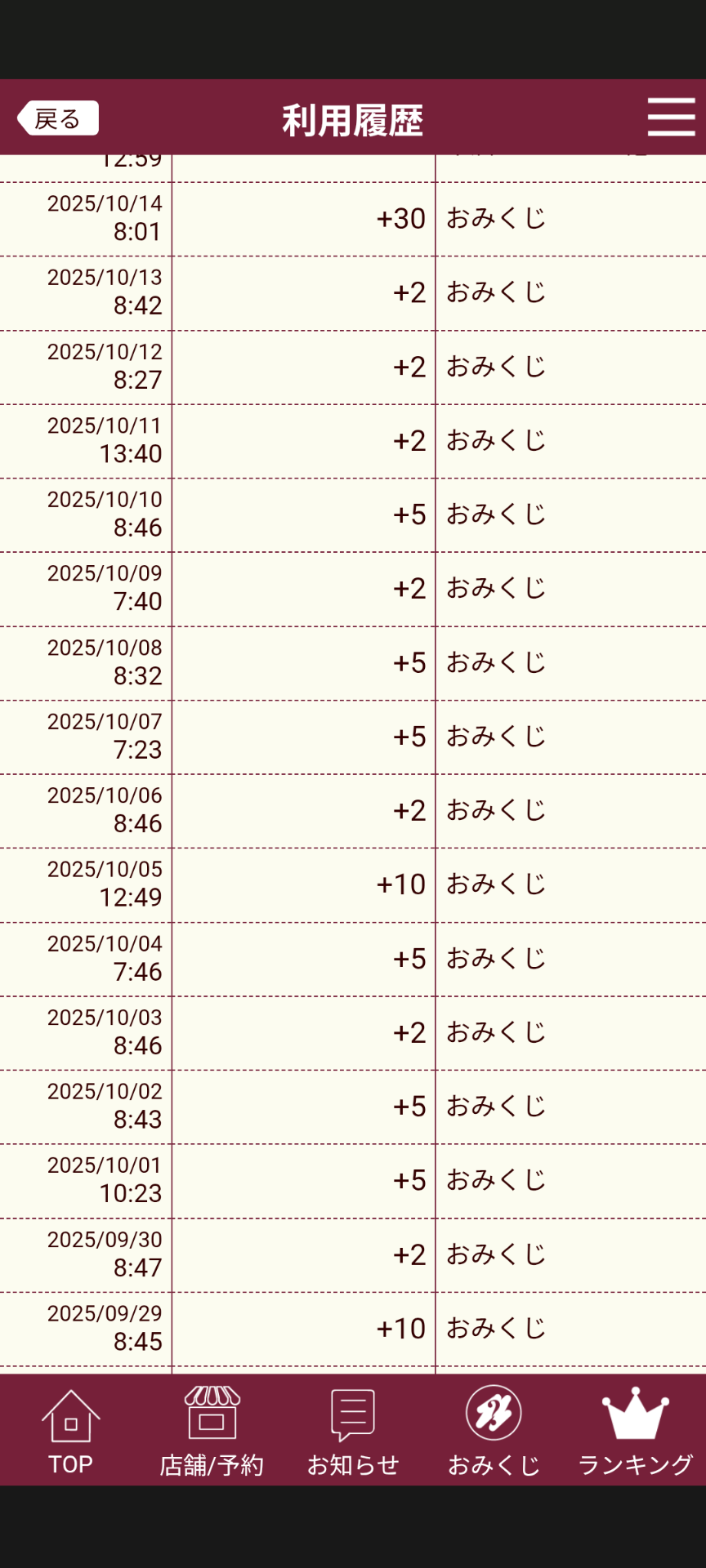Viewport: 706px width, 1568px height.
Task: Switch to the お知らせ tab
Action: 353,1431
